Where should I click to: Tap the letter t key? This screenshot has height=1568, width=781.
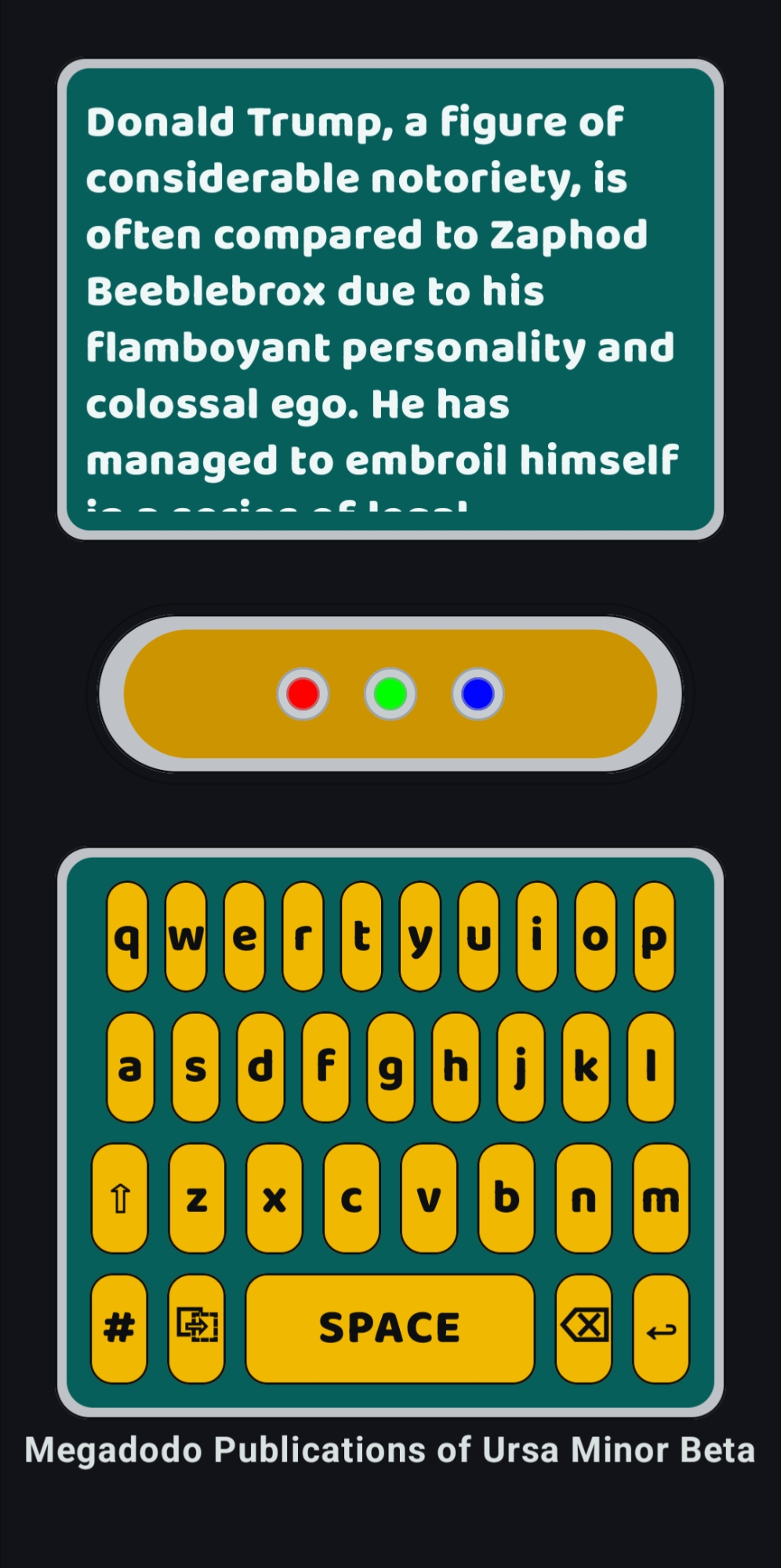(x=361, y=936)
